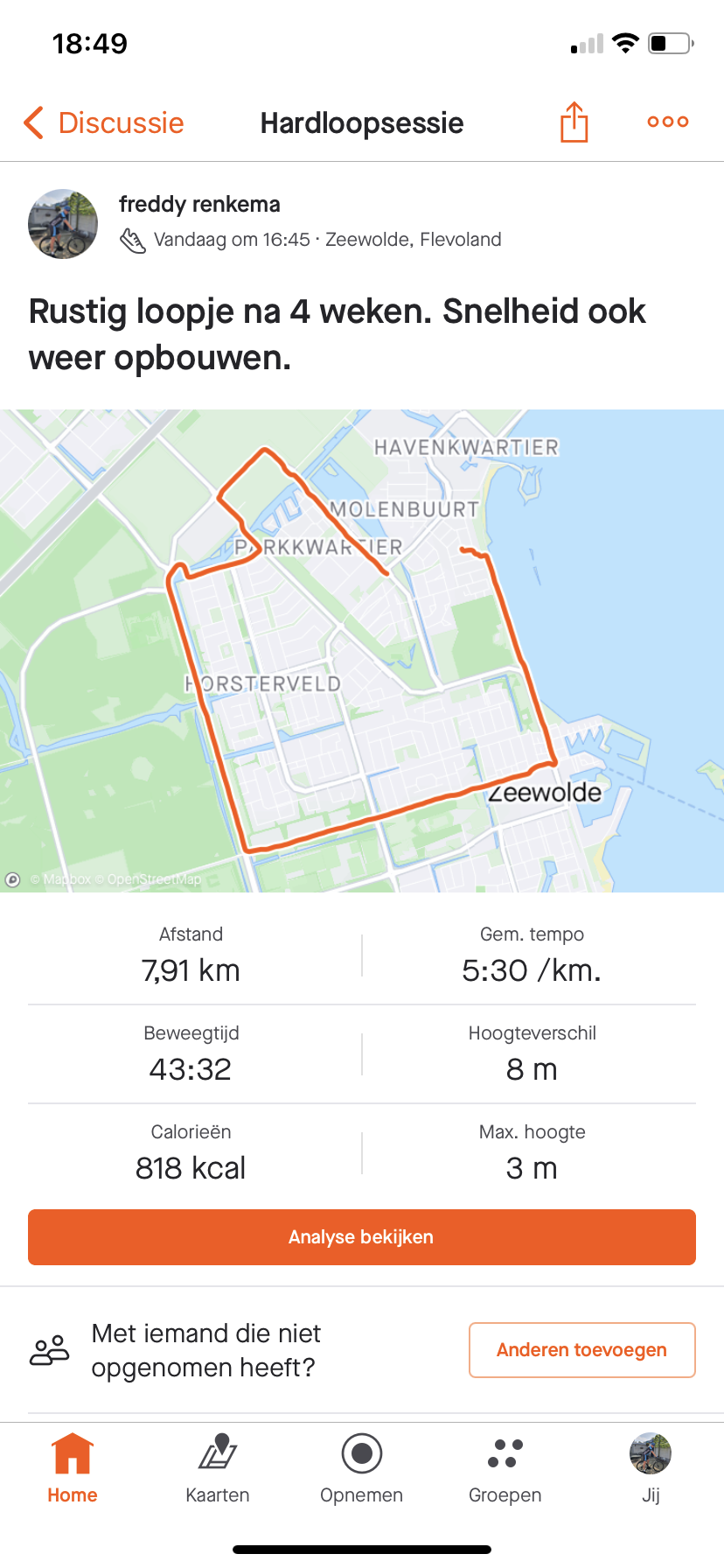Go to the Groepen tab
Image resolution: width=724 pixels, height=1568 pixels.
tap(505, 1468)
